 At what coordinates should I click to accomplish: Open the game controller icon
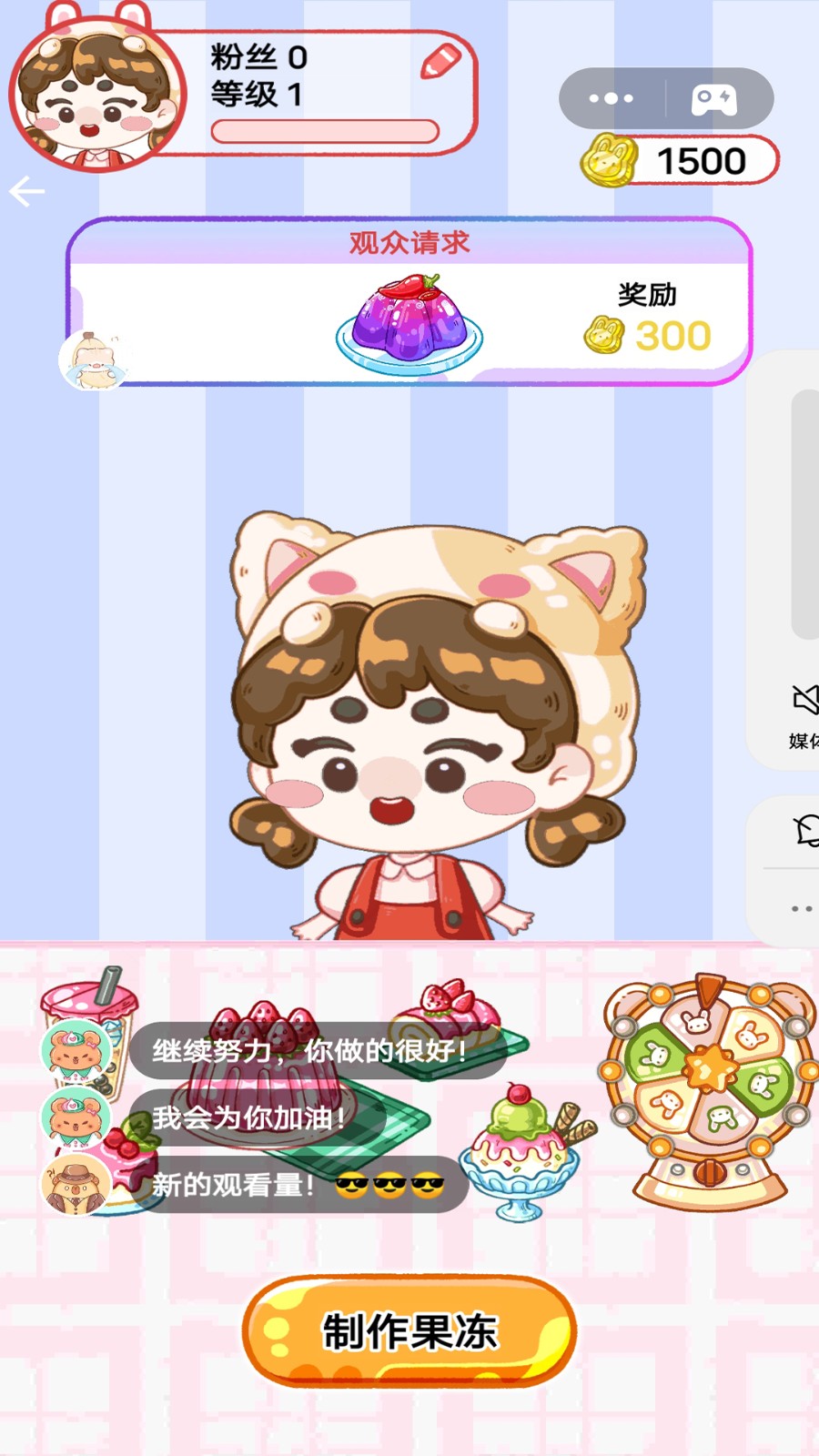point(714,98)
